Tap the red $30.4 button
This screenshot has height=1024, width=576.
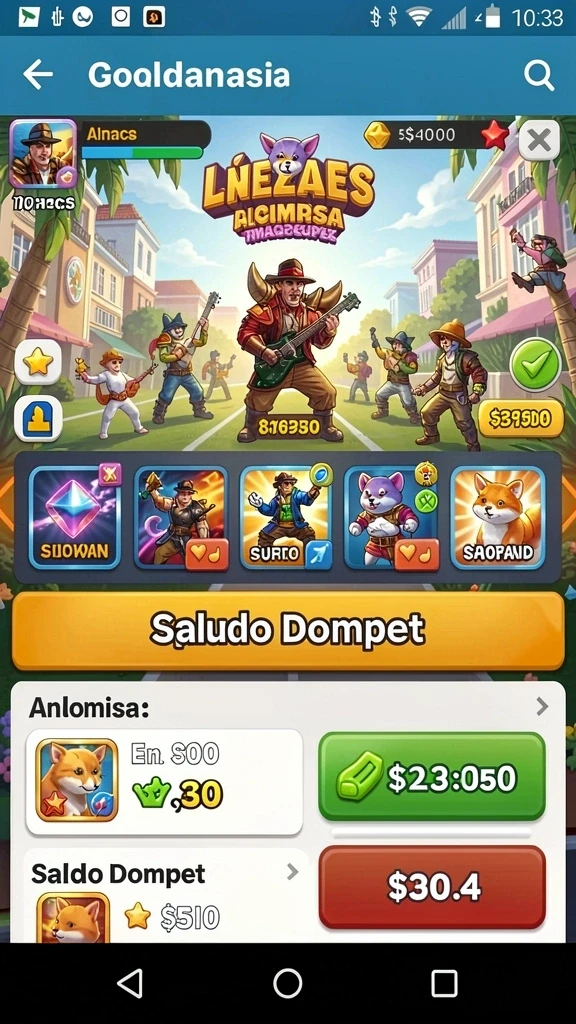432,886
